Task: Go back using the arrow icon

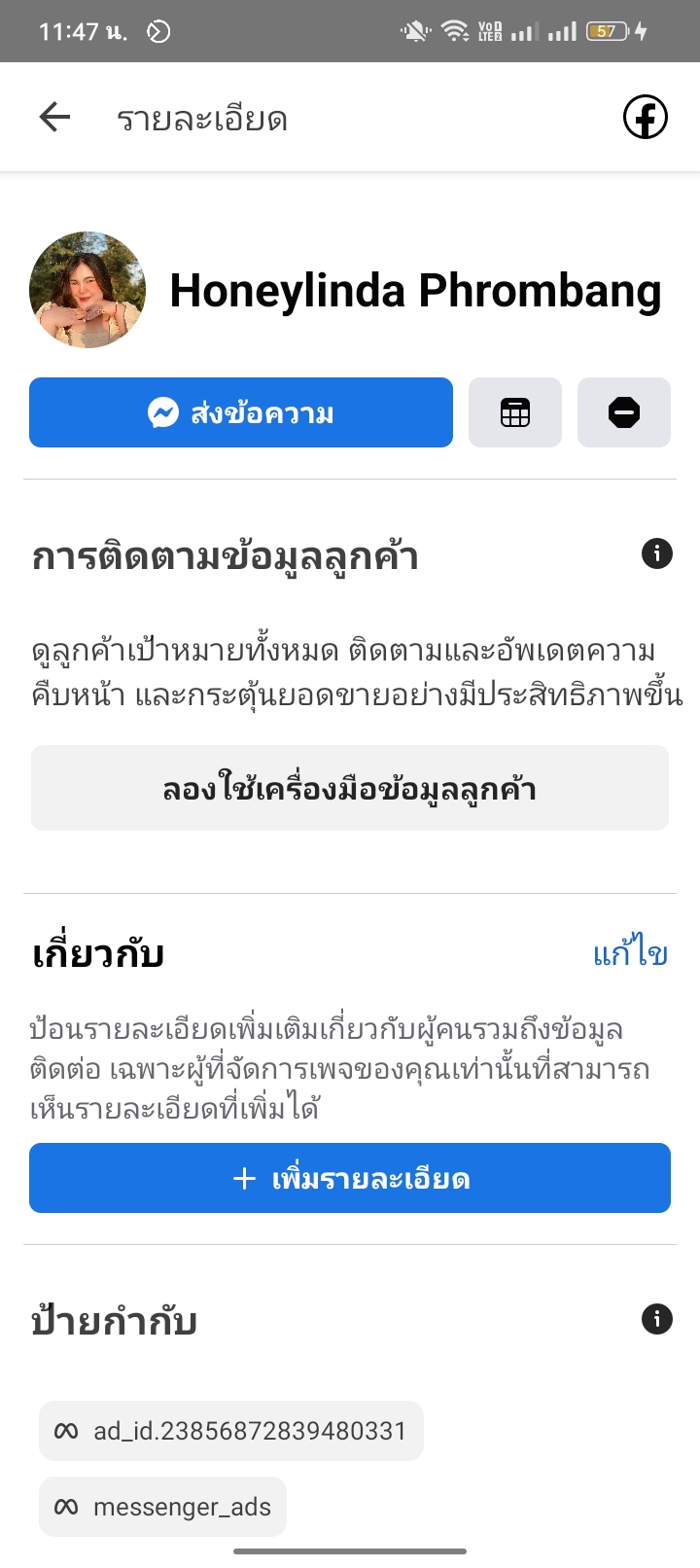Action: 55,118
